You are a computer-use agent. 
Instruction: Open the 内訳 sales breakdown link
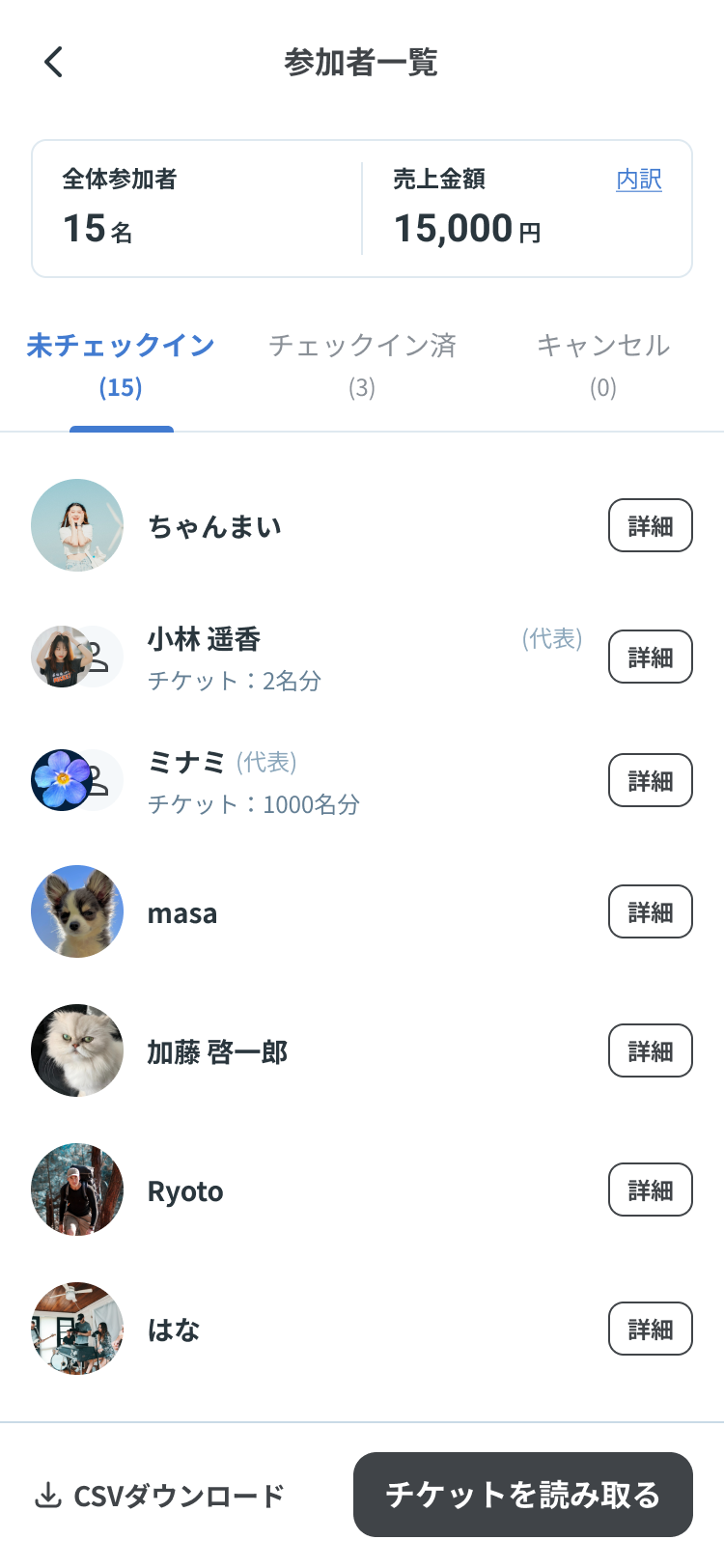tap(638, 180)
